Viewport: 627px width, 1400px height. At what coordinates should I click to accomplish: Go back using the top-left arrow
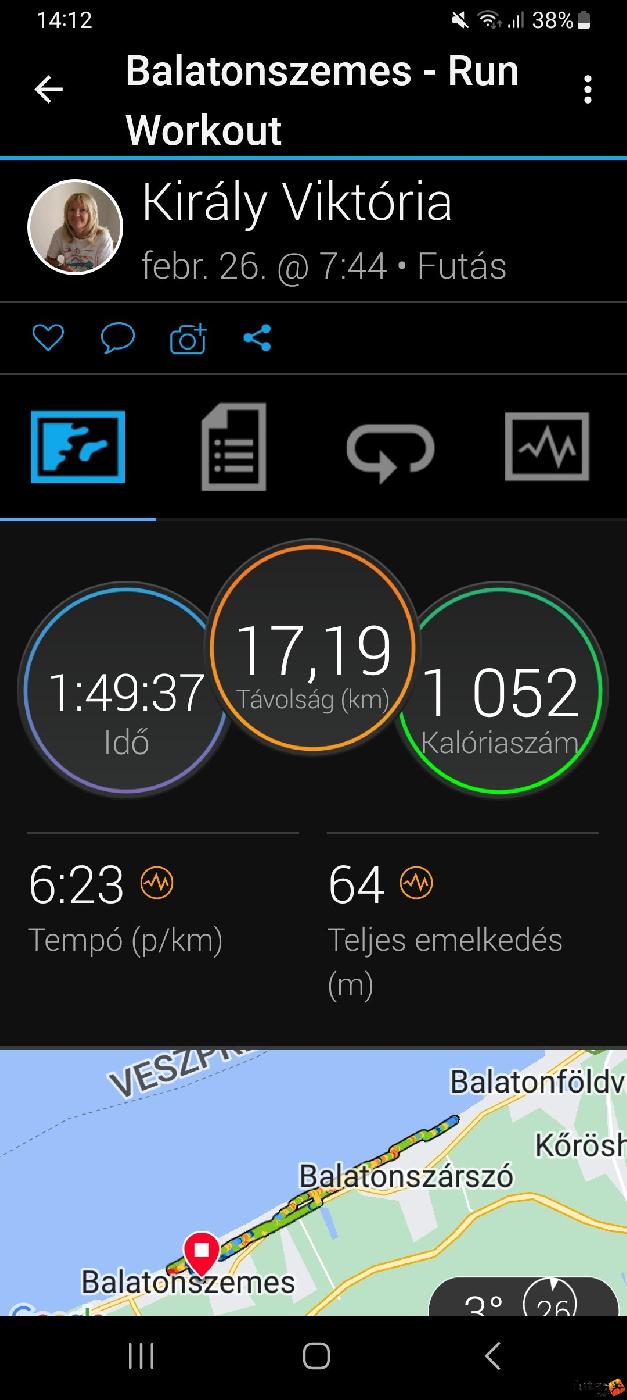pyautogui.click(x=48, y=89)
